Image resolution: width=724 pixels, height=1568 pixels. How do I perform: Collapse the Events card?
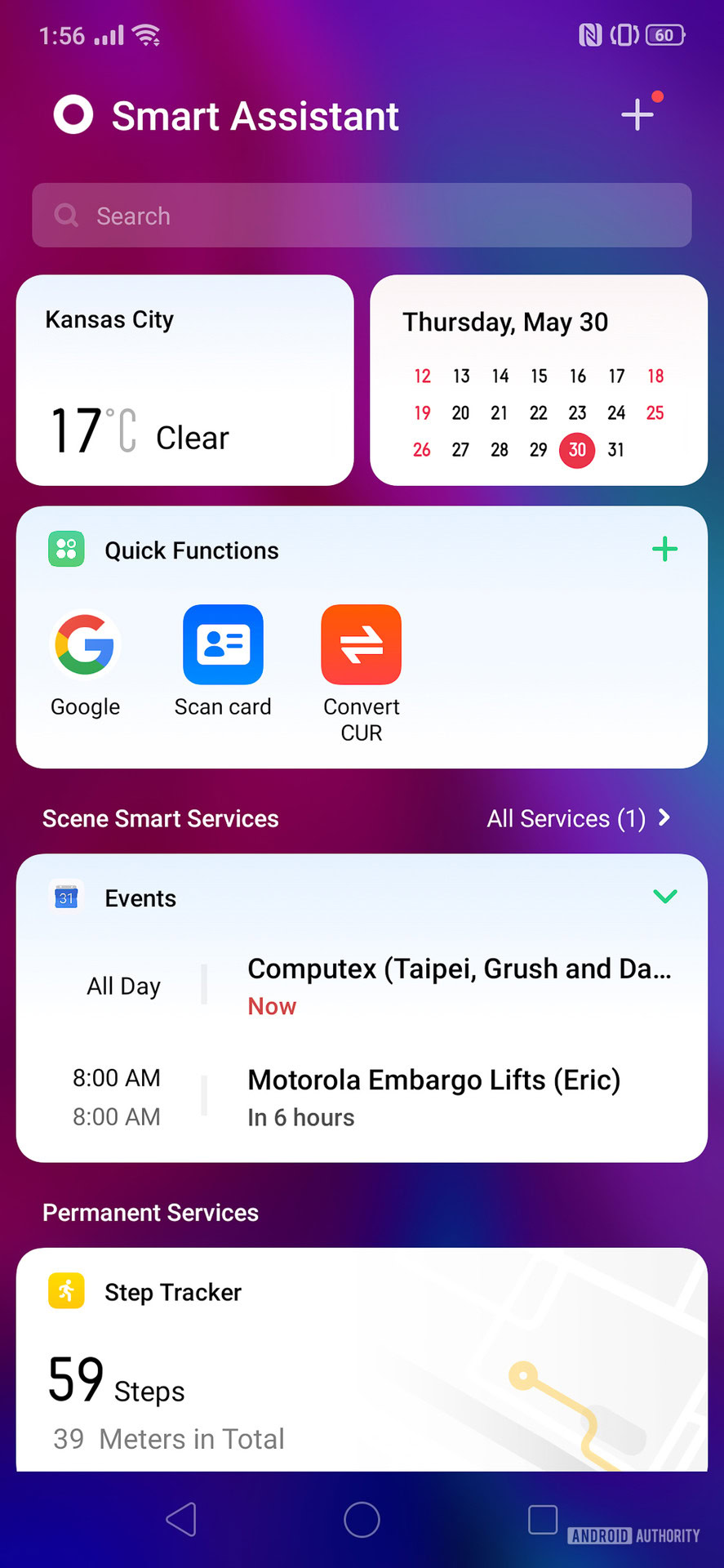click(x=664, y=897)
